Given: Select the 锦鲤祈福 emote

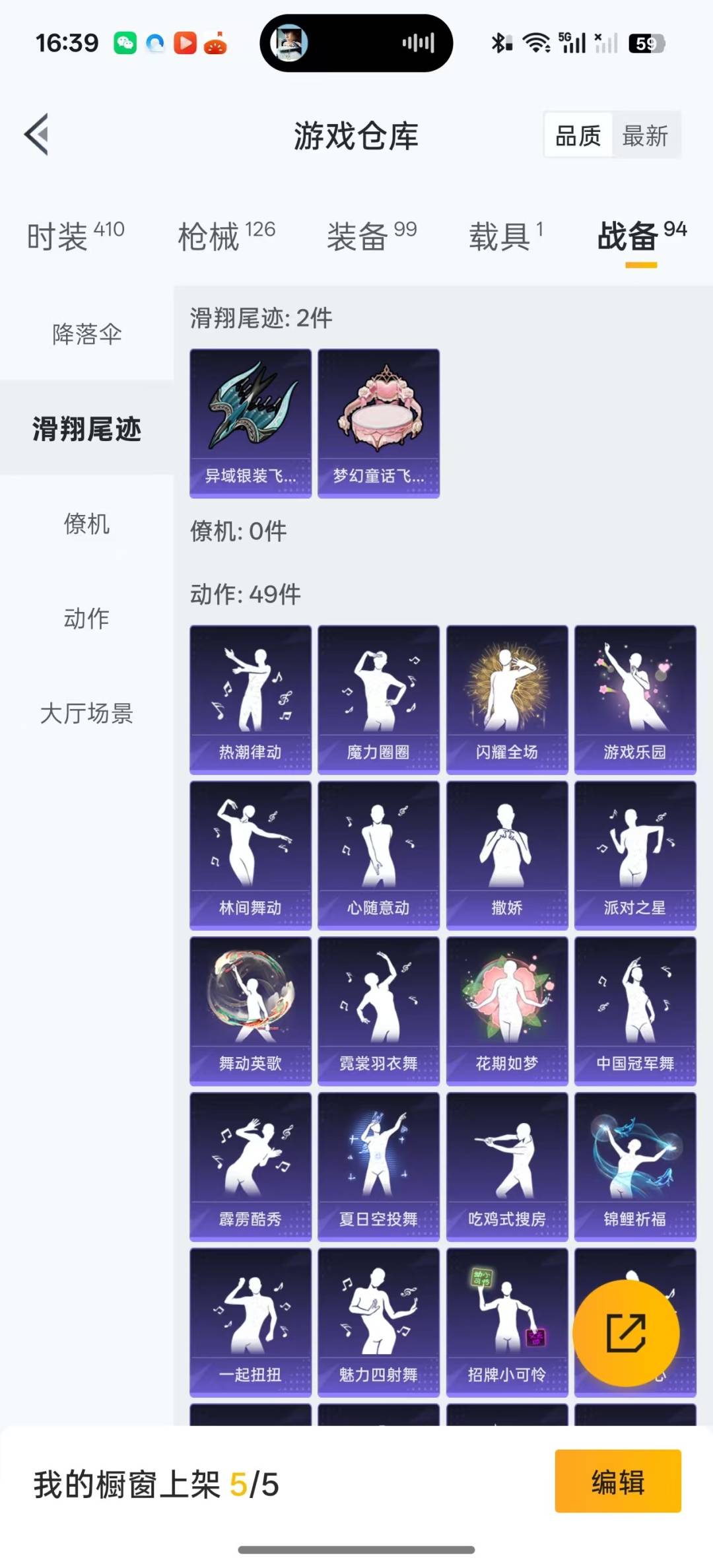Looking at the screenshot, I should pos(635,1167).
